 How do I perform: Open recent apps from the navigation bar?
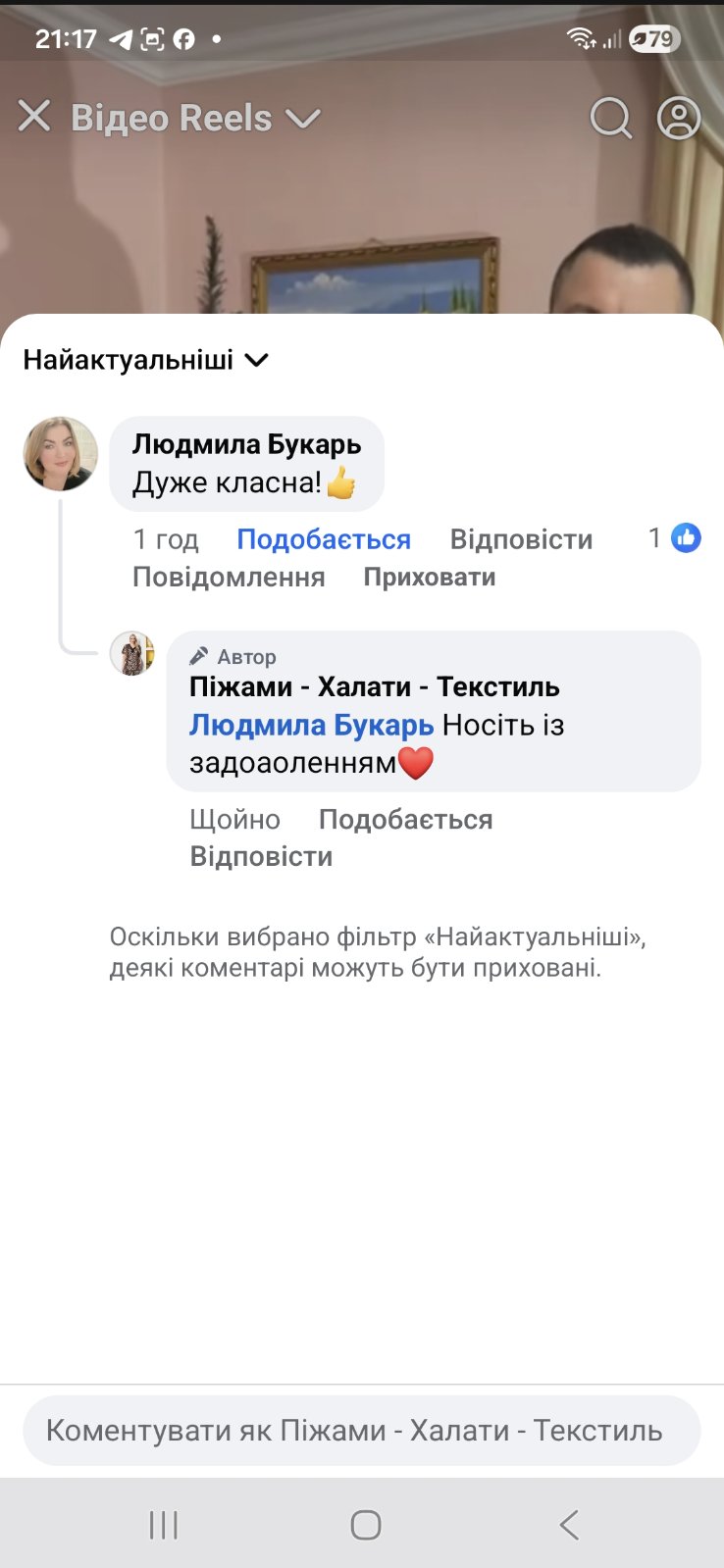coord(163,1525)
